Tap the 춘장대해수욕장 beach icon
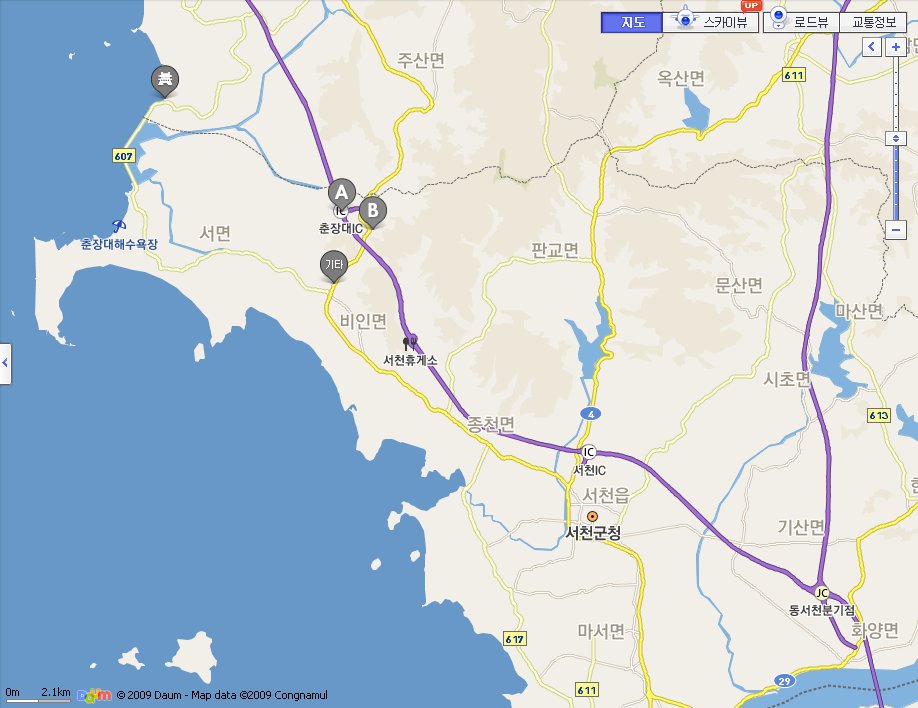 click(x=120, y=226)
